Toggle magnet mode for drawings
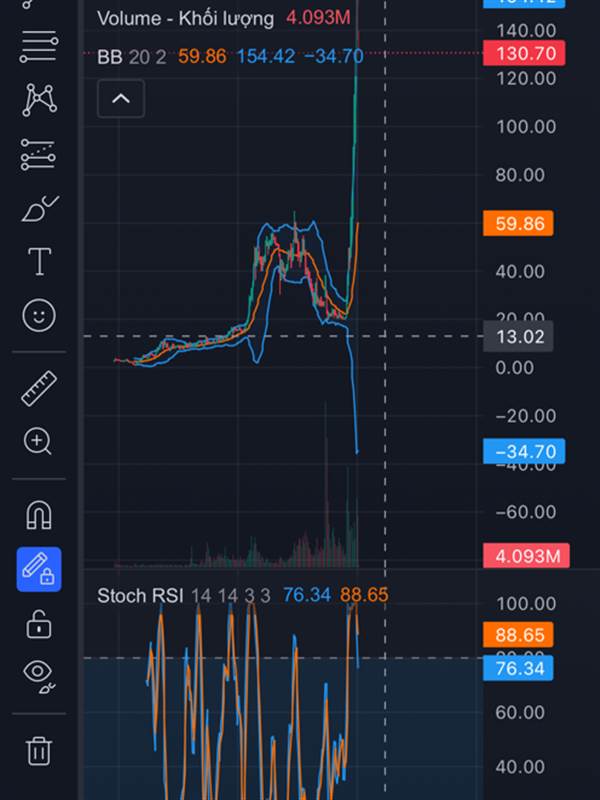Screen dimensions: 600x800 tap(38, 515)
